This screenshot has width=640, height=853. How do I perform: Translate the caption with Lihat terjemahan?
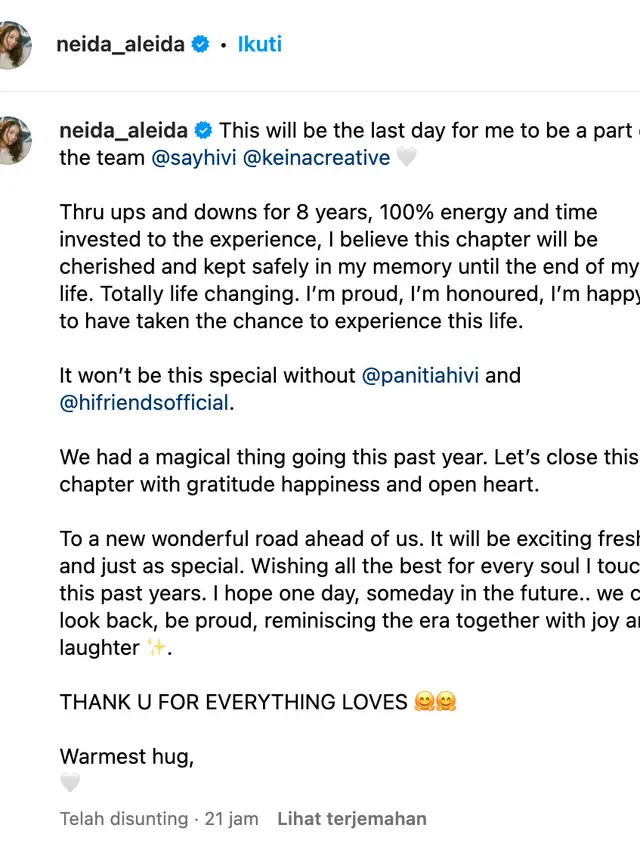pyautogui.click(x=352, y=819)
